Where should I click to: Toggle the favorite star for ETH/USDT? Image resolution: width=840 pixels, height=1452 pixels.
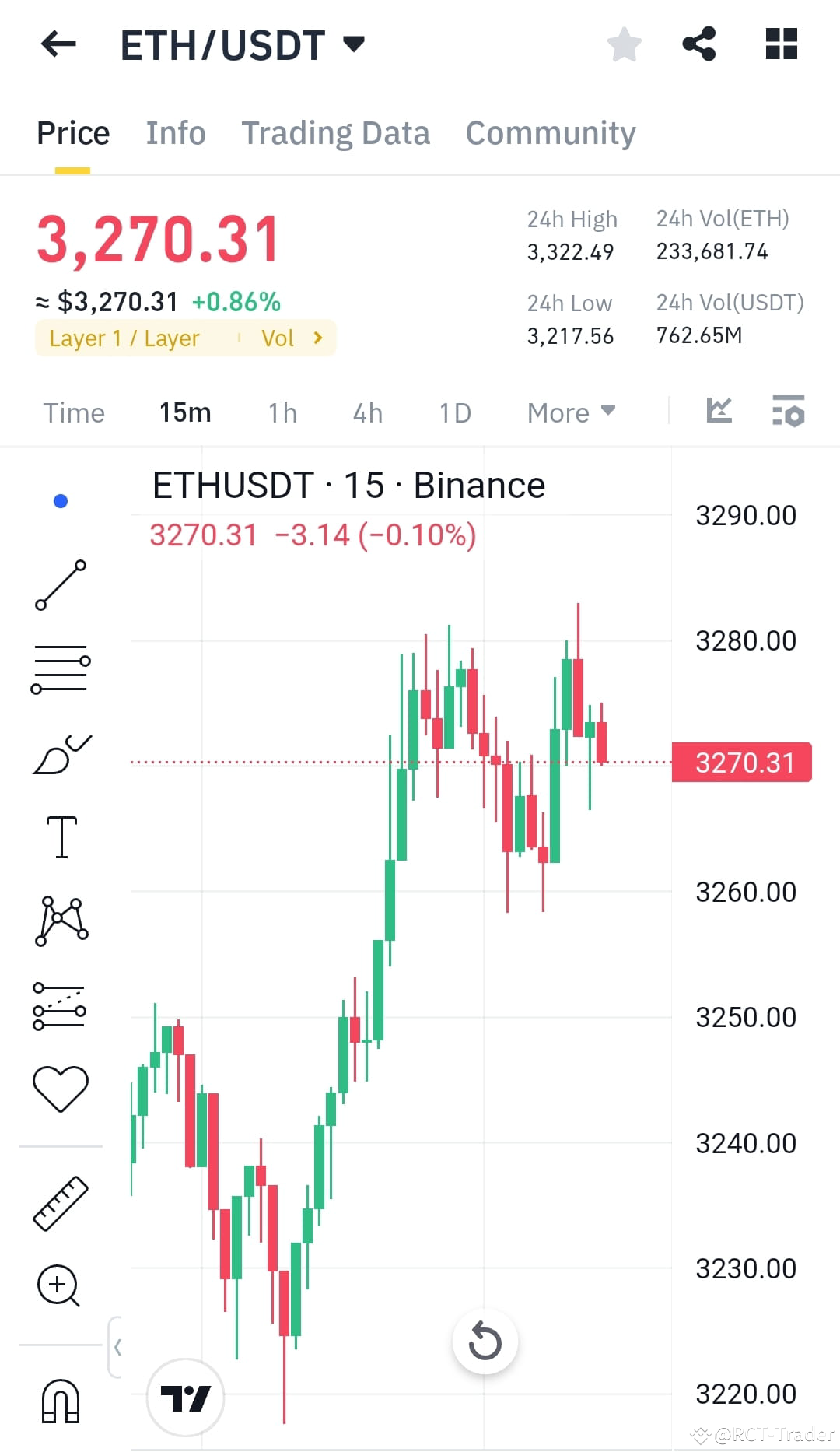point(624,44)
